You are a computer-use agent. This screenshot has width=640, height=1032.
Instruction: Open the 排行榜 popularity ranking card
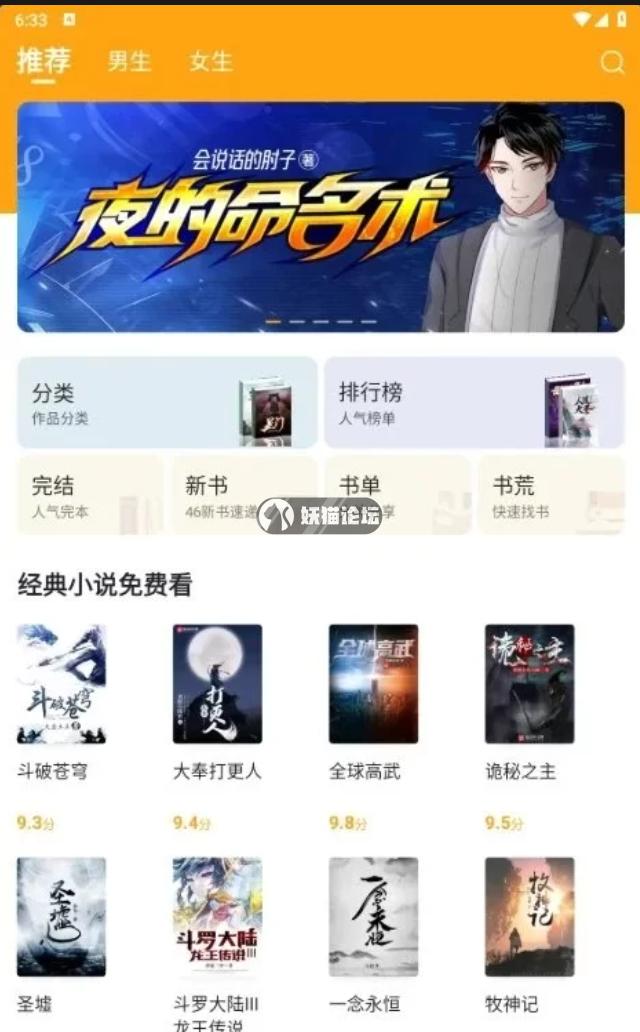coord(474,402)
